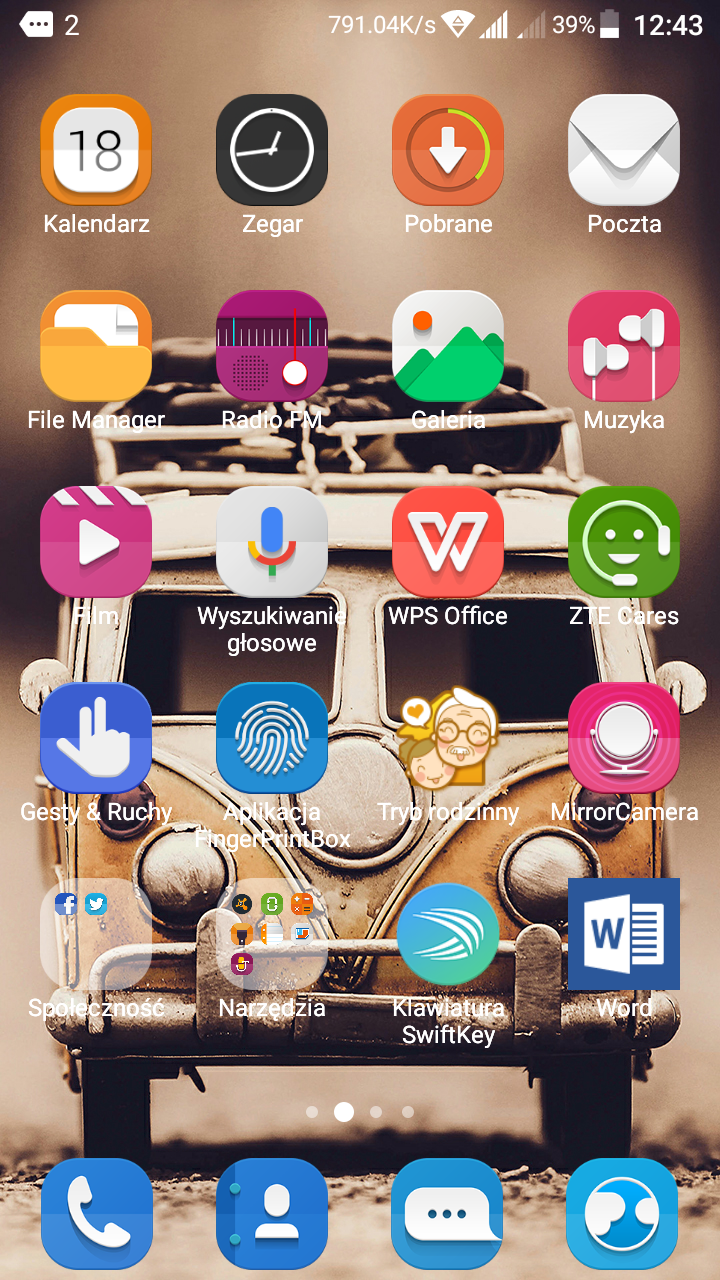Start Wyszukiwanie głosowe voice search
The height and width of the screenshot is (1280, 720).
coord(272,542)
